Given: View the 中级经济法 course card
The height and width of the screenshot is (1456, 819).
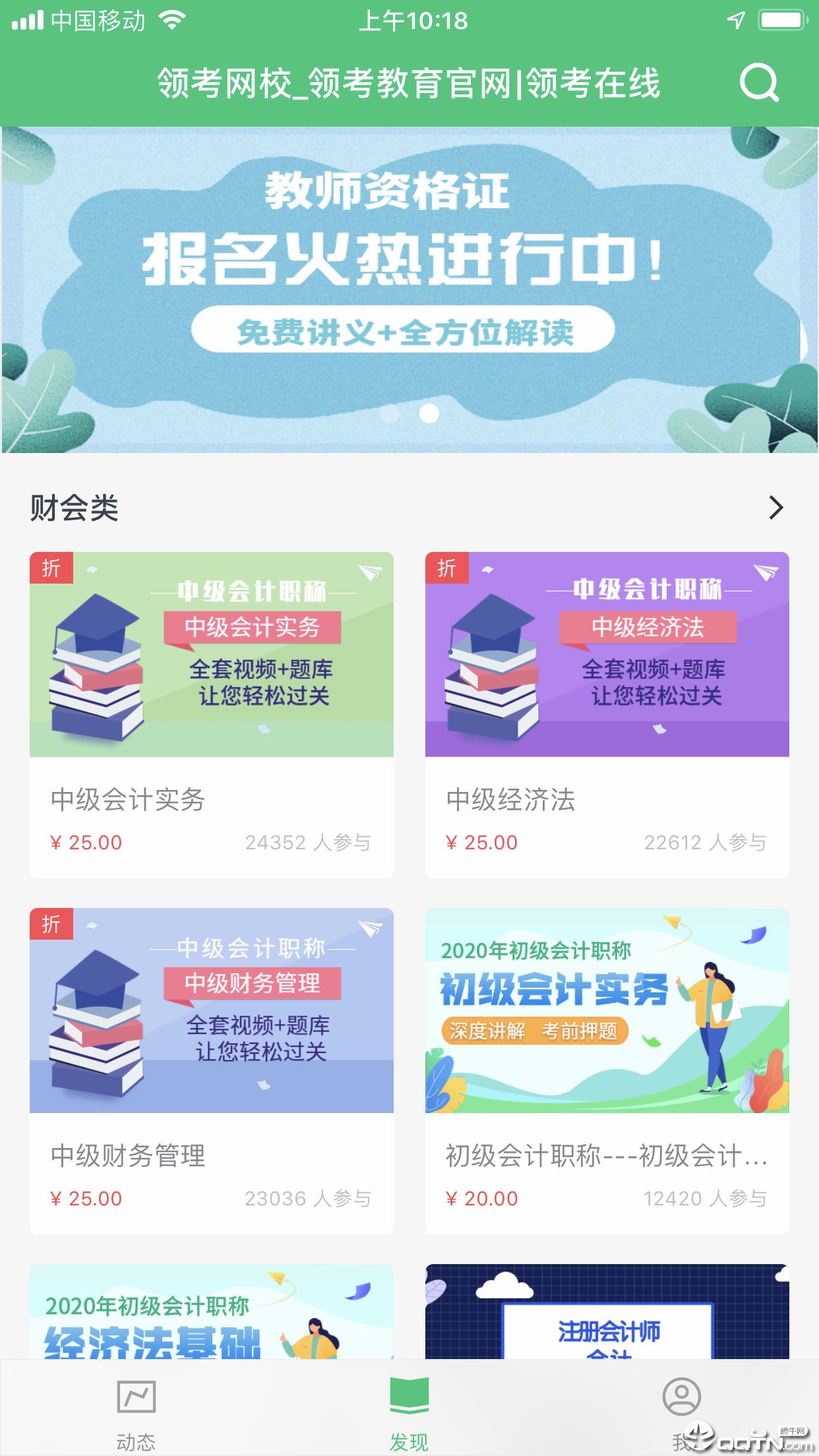Looking at the screenshot, I should point(607,714).
